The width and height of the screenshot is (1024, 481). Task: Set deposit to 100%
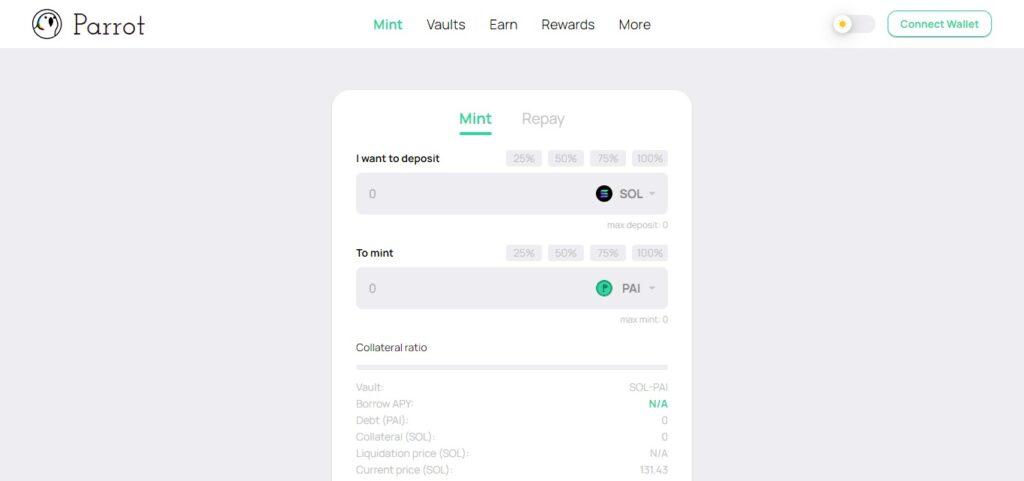tap(649, 158)
